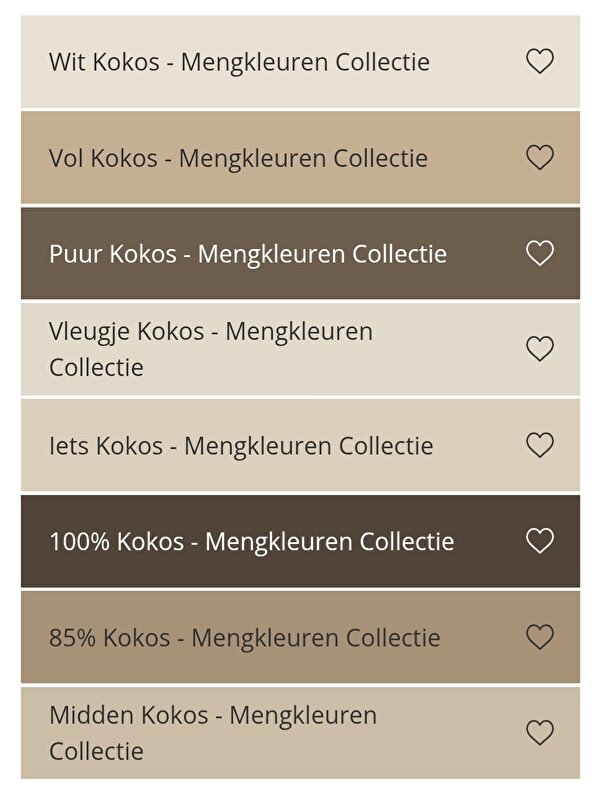Open the Wit Kokos color swatch
The height and width of the screenshot is (800, 600).
tap(240, 62)
